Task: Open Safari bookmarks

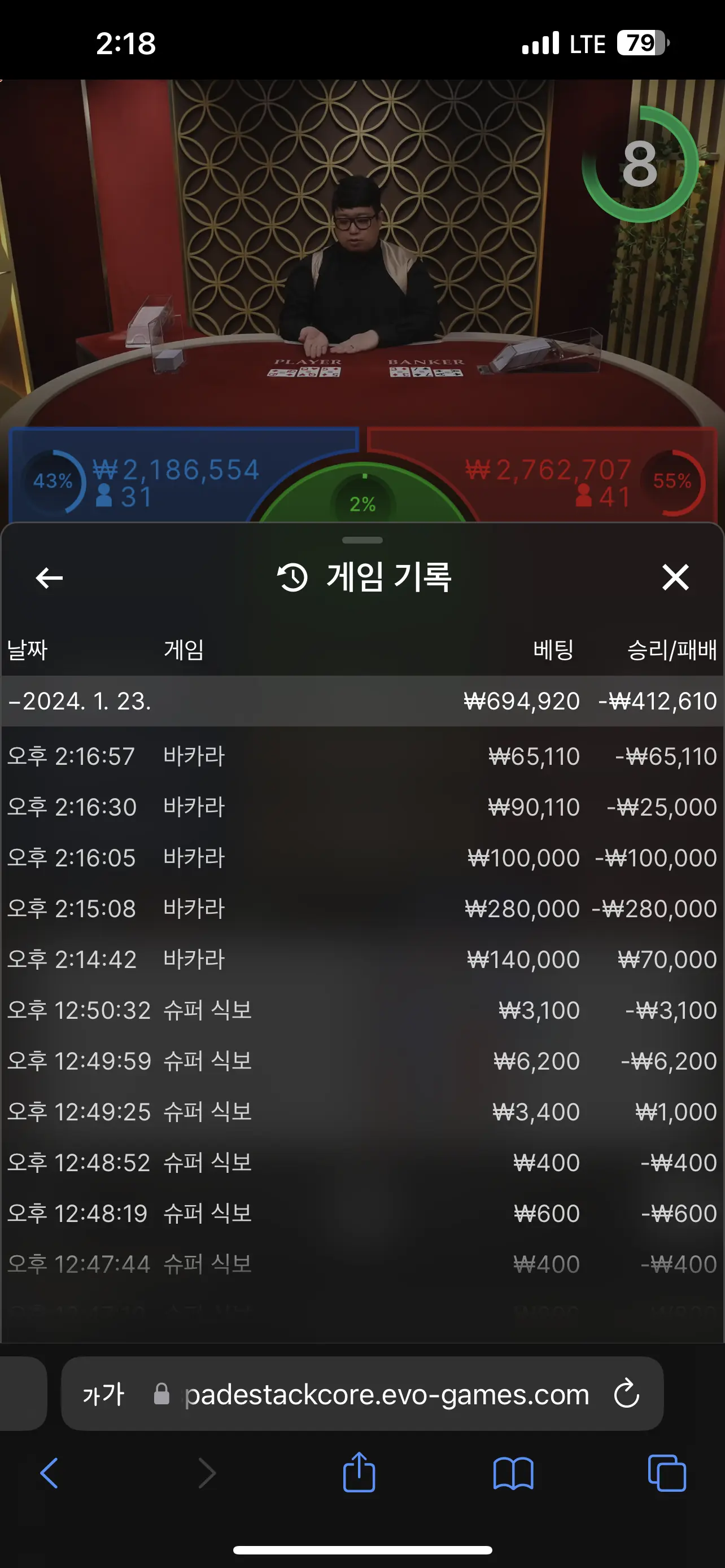Action: pyautogui.click(x=513, y=1474)
